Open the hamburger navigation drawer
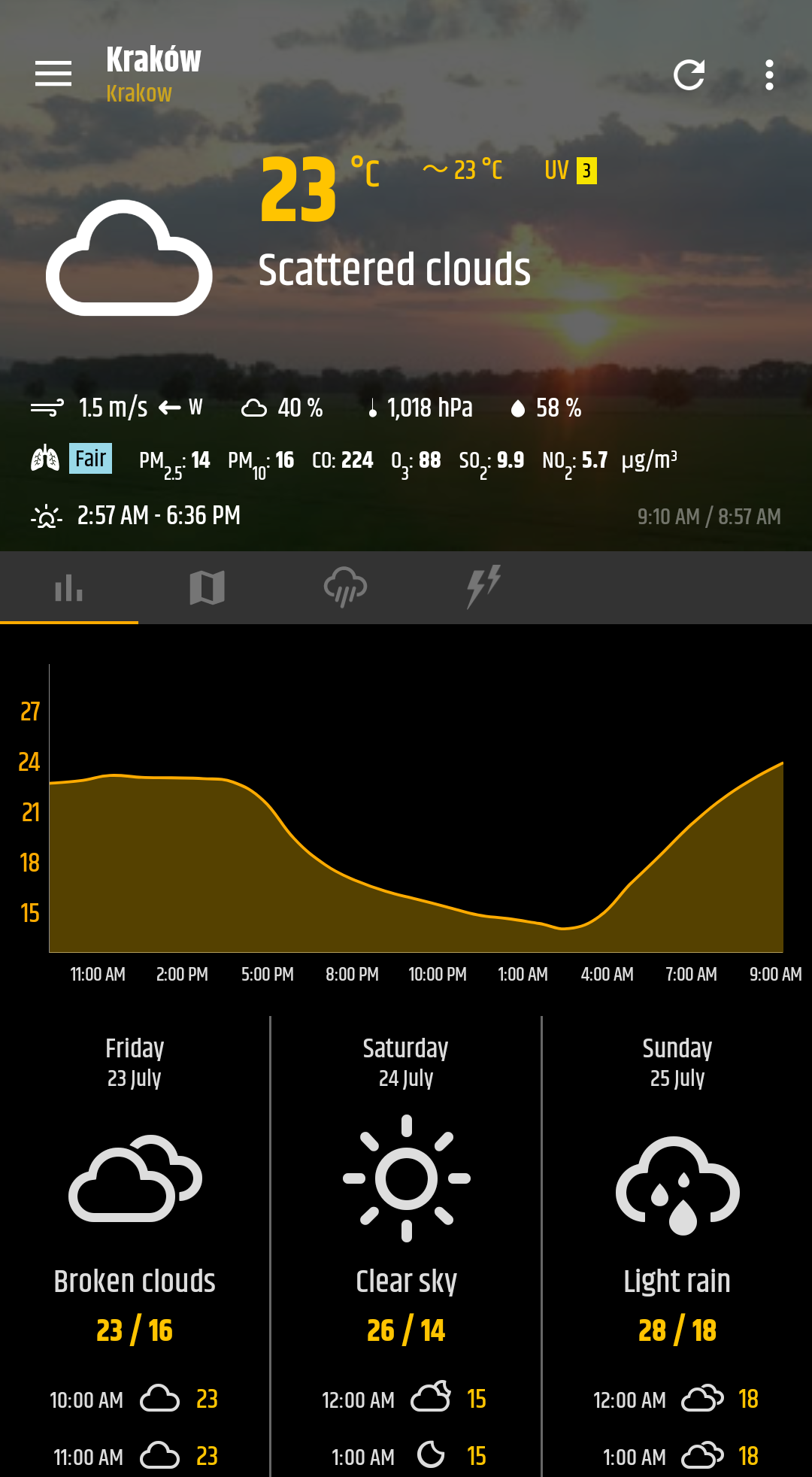 click(x=53, y=74)
